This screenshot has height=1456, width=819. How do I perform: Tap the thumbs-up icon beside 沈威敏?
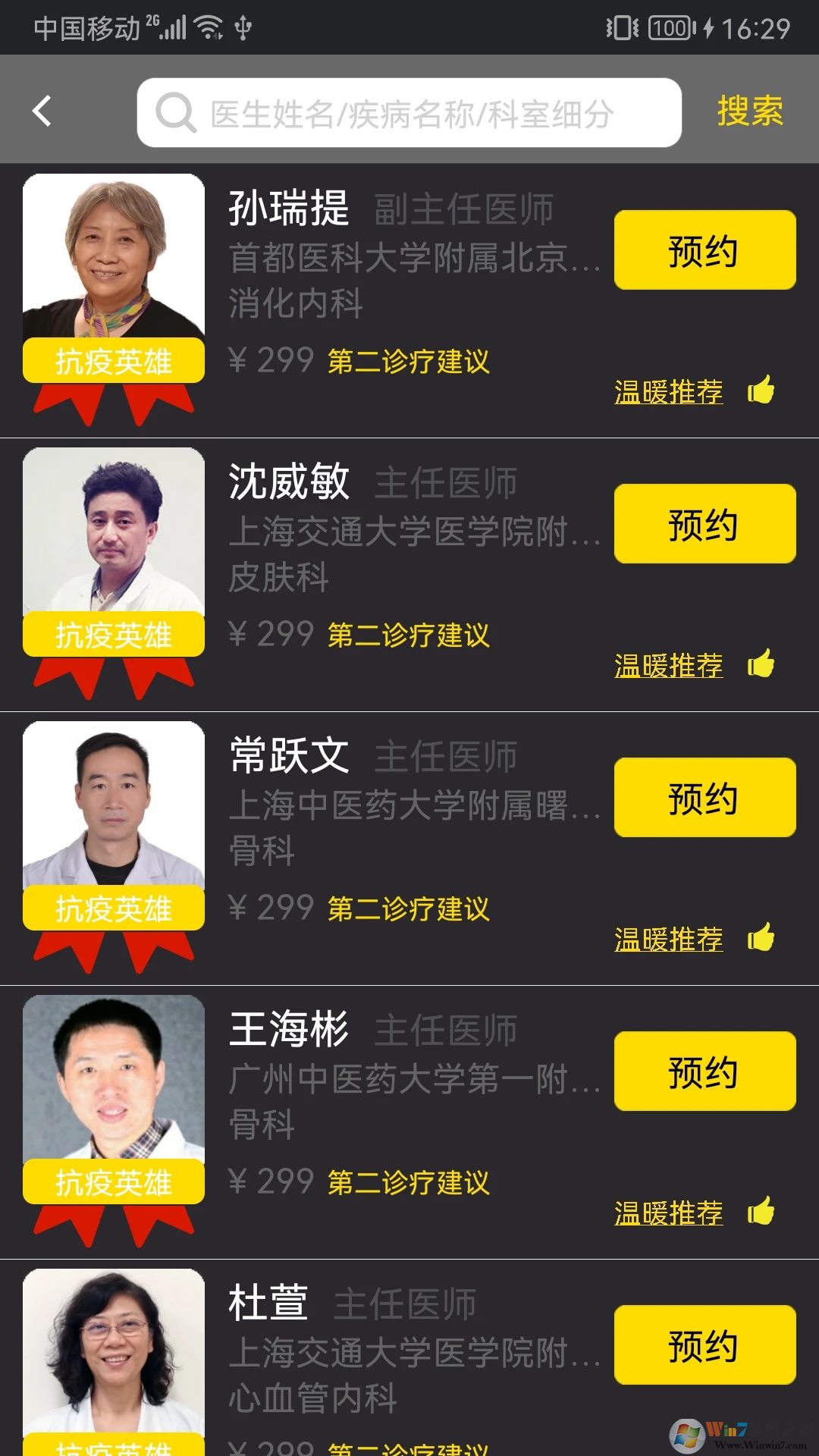pyautogui.click(x=761, y=664)
